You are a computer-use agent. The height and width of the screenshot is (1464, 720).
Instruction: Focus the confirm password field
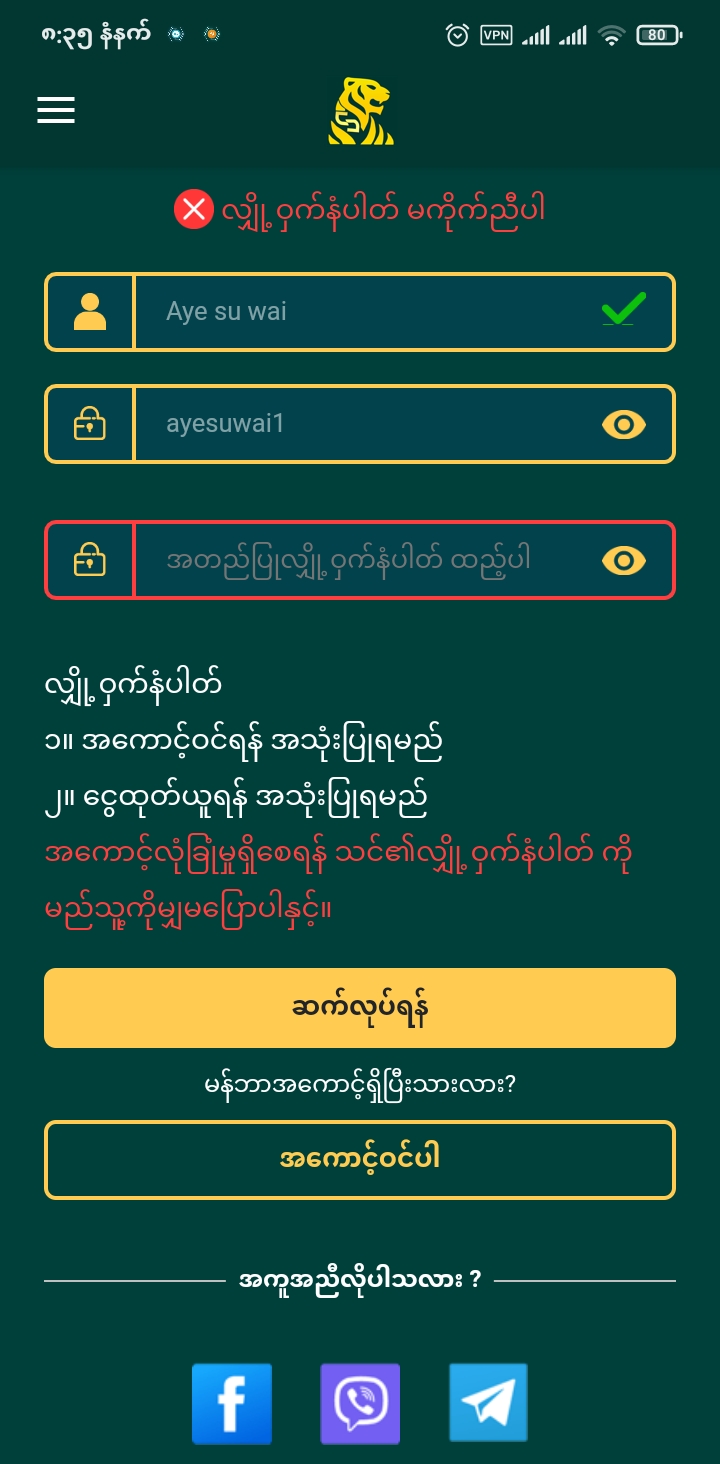[x=360, y=560]
